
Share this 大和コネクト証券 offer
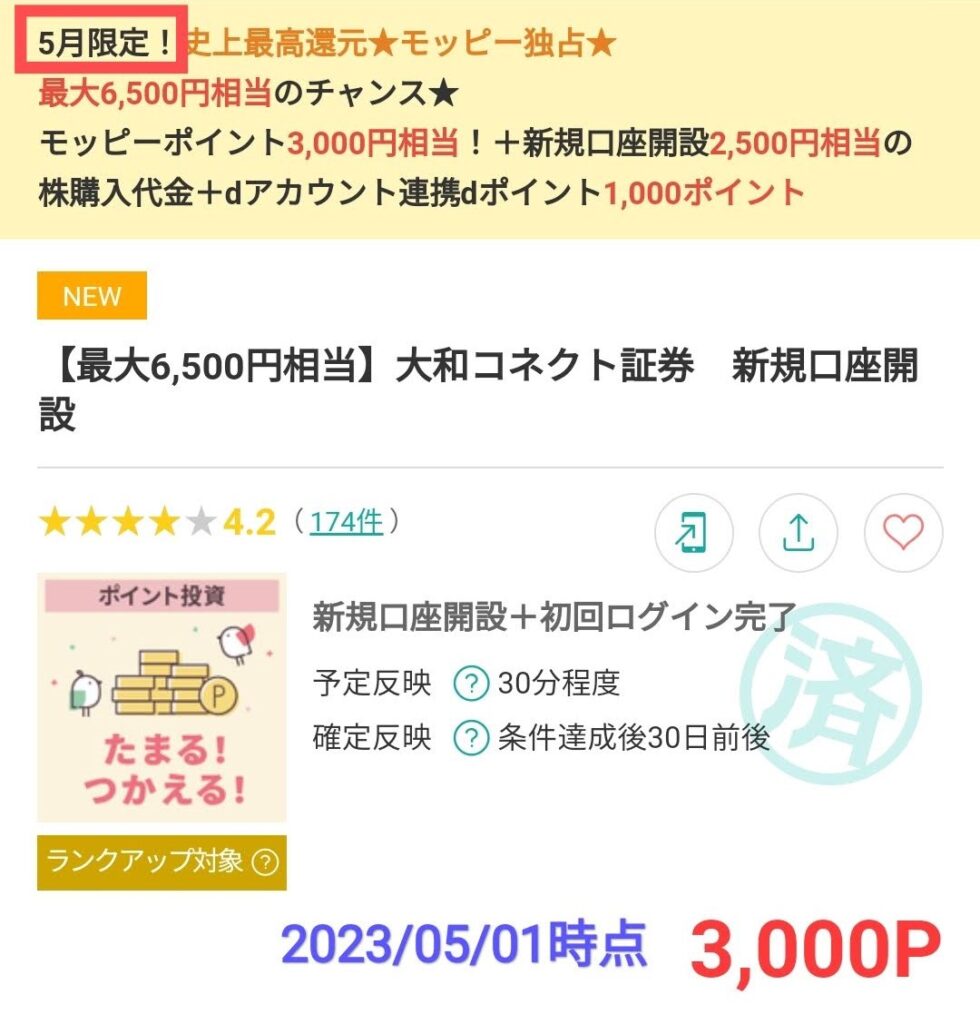(x=798, y=532)
